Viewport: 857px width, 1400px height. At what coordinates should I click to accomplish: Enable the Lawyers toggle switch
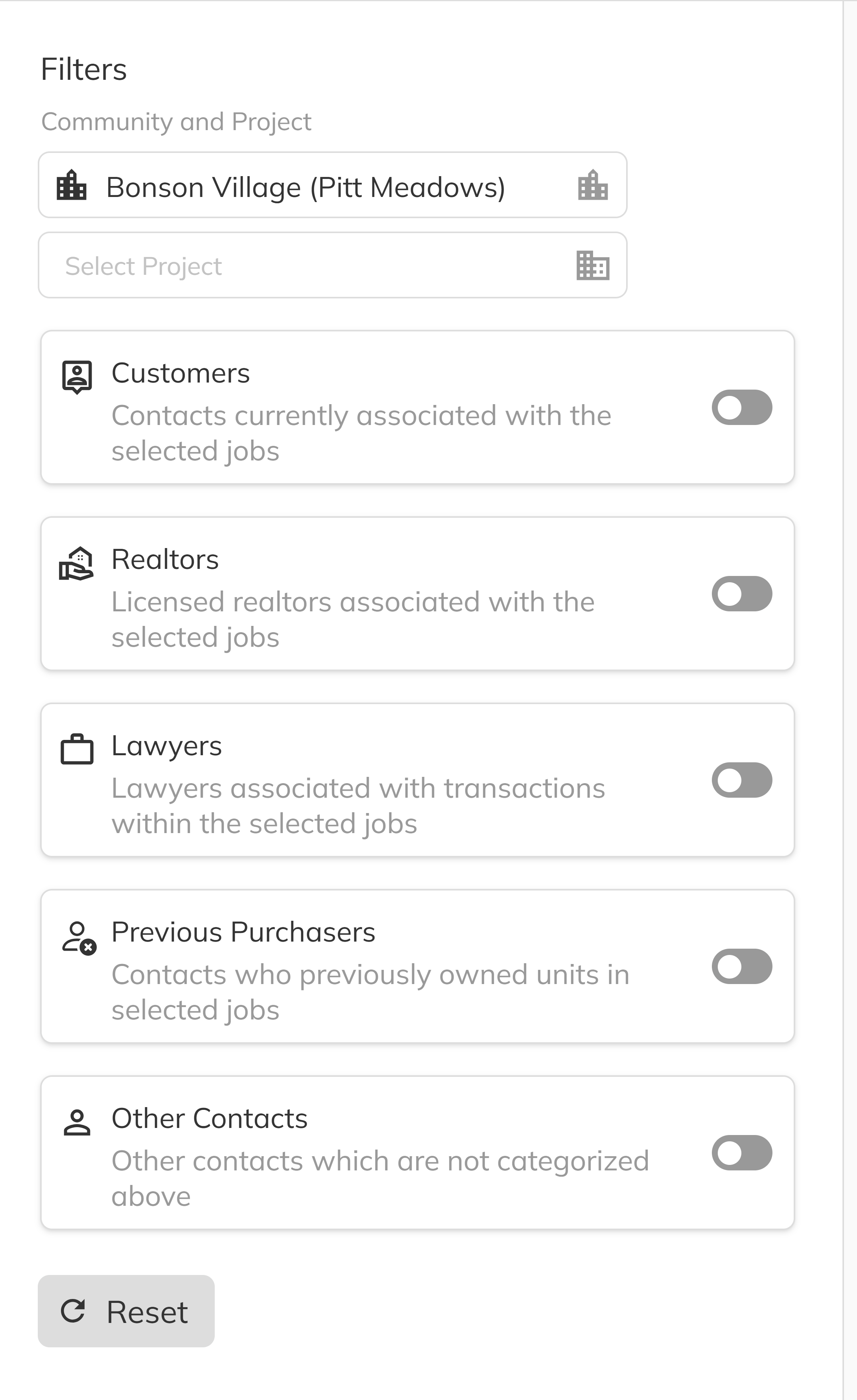point(742,780)
